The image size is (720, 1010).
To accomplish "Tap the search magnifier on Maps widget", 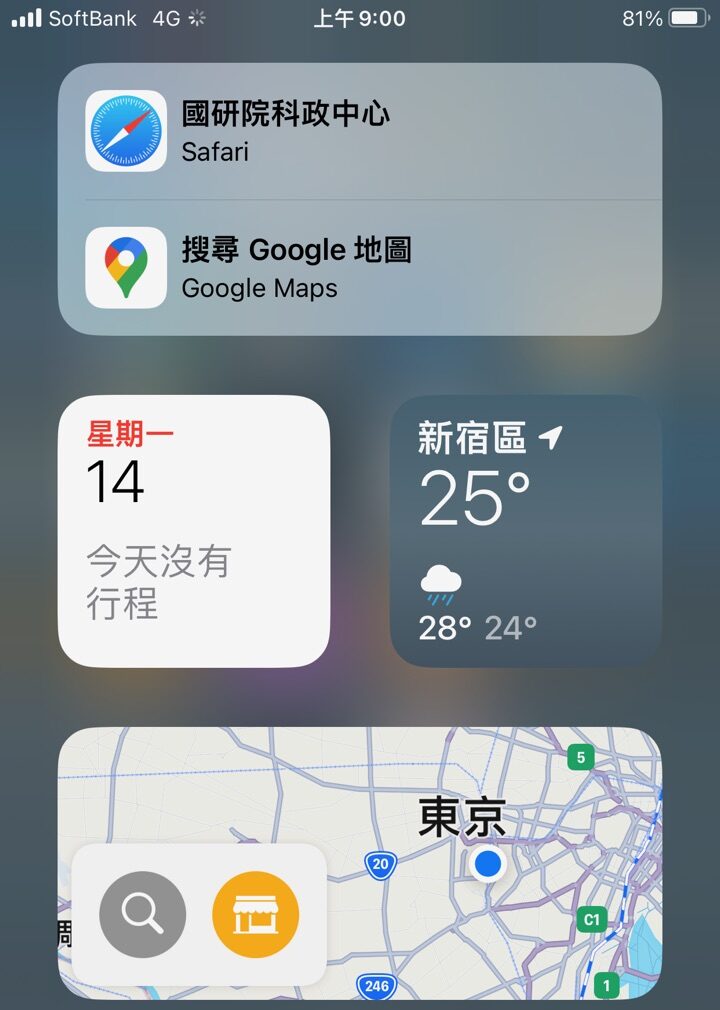I will [x=143, y=915].
